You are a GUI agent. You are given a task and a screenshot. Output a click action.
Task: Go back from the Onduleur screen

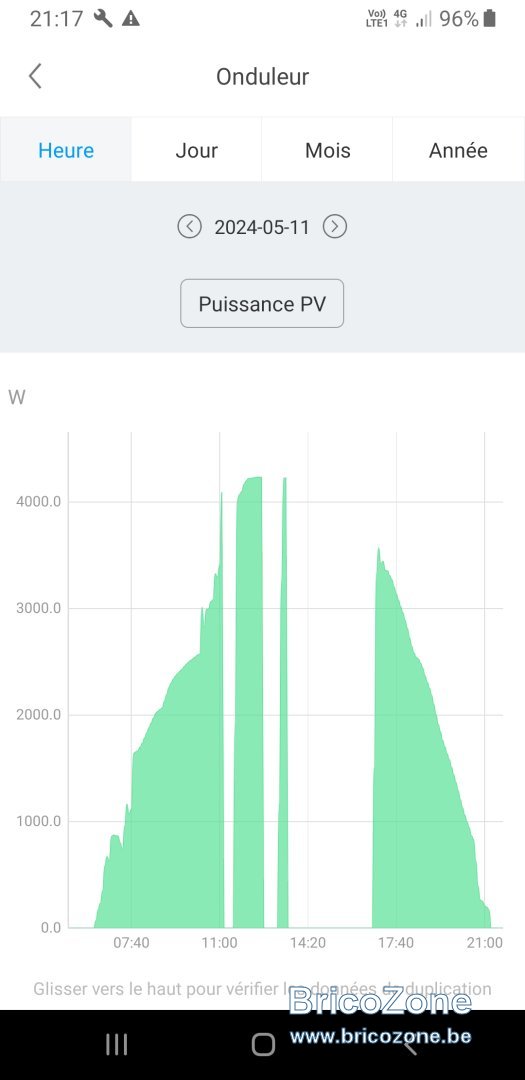(x=35, y=76)
